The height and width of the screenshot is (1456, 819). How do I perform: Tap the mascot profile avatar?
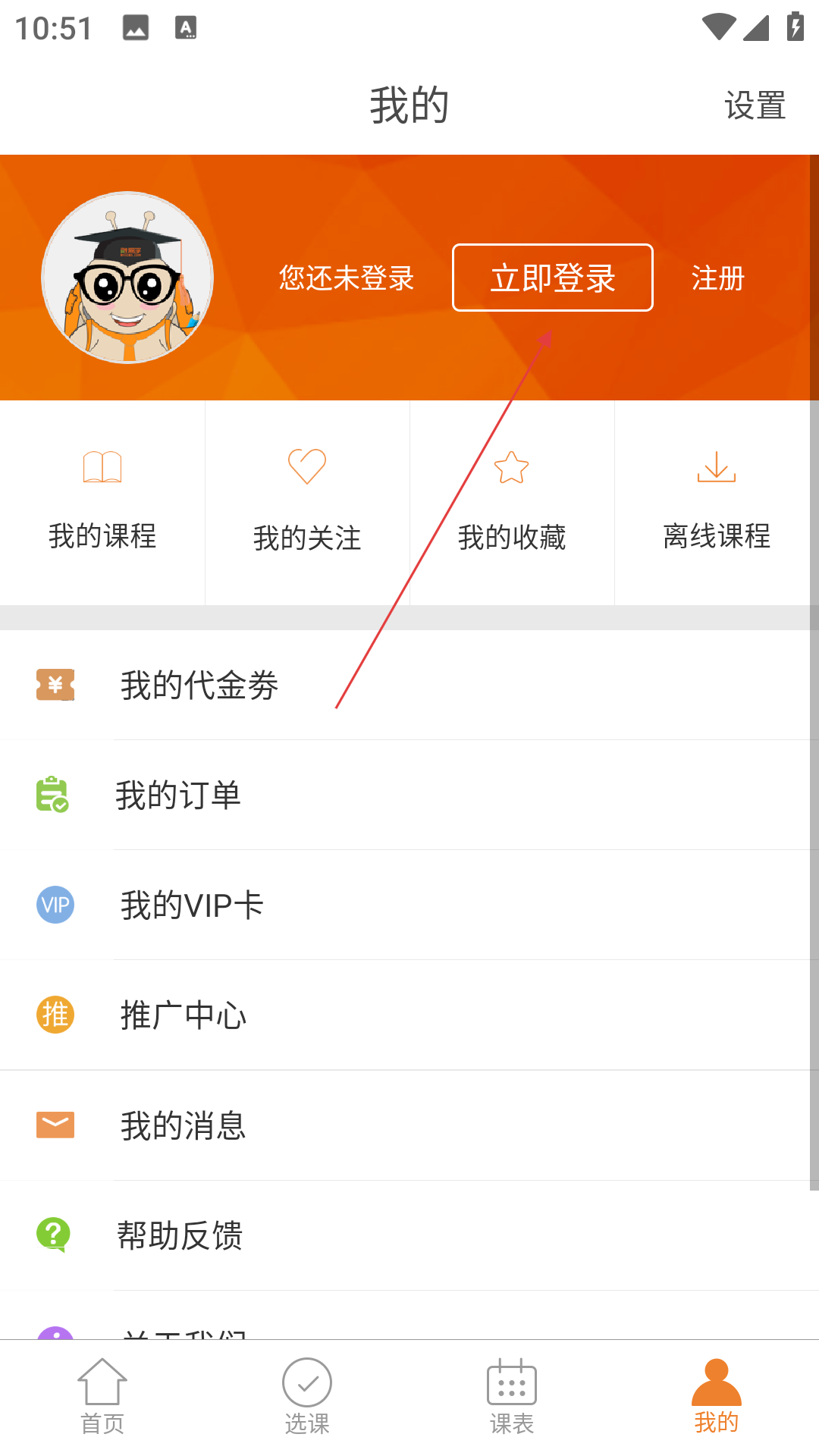127,278
